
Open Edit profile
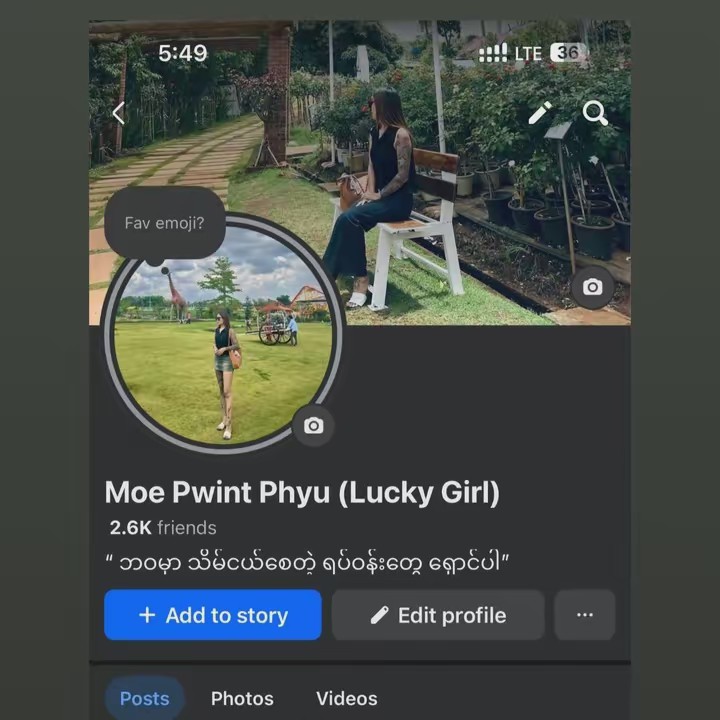[438, 615]
